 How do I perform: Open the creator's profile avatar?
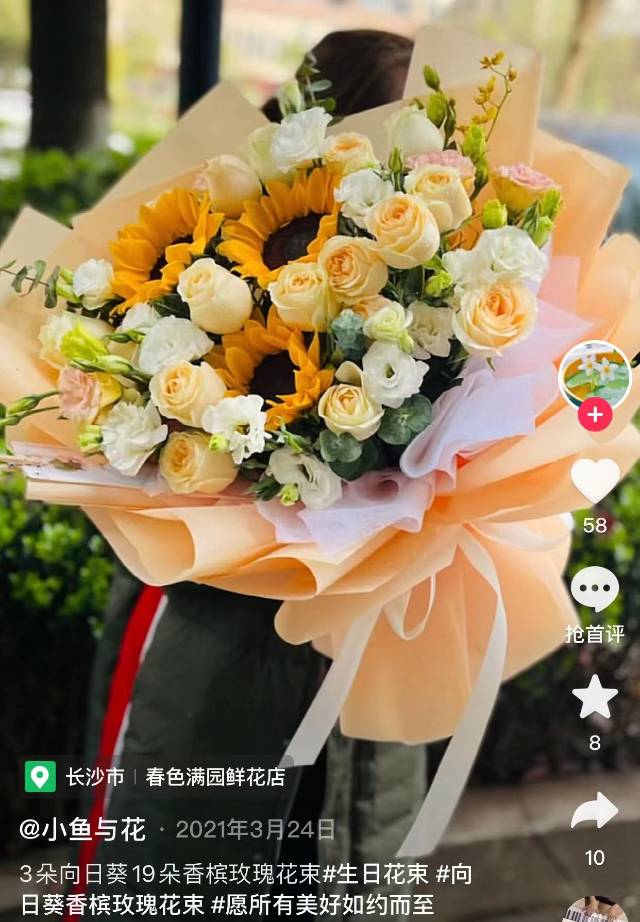click(x=594, y=374)
